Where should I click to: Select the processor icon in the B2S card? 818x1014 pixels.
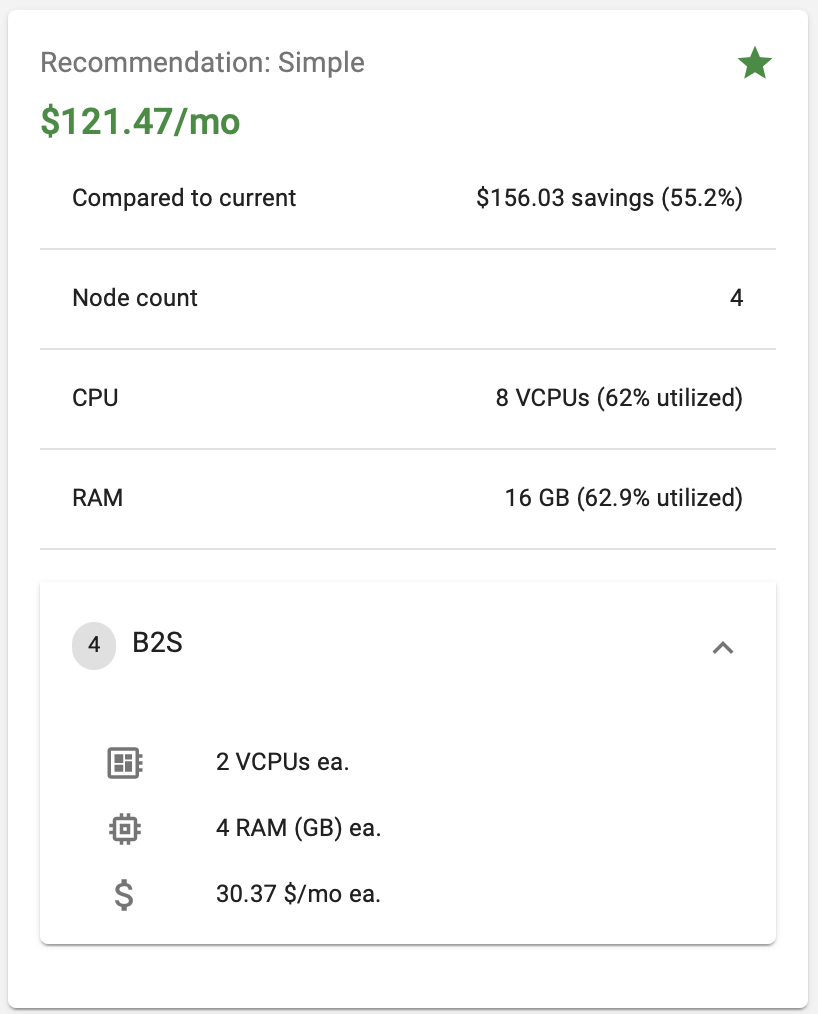pyautogui.click(x=124, y=762)
